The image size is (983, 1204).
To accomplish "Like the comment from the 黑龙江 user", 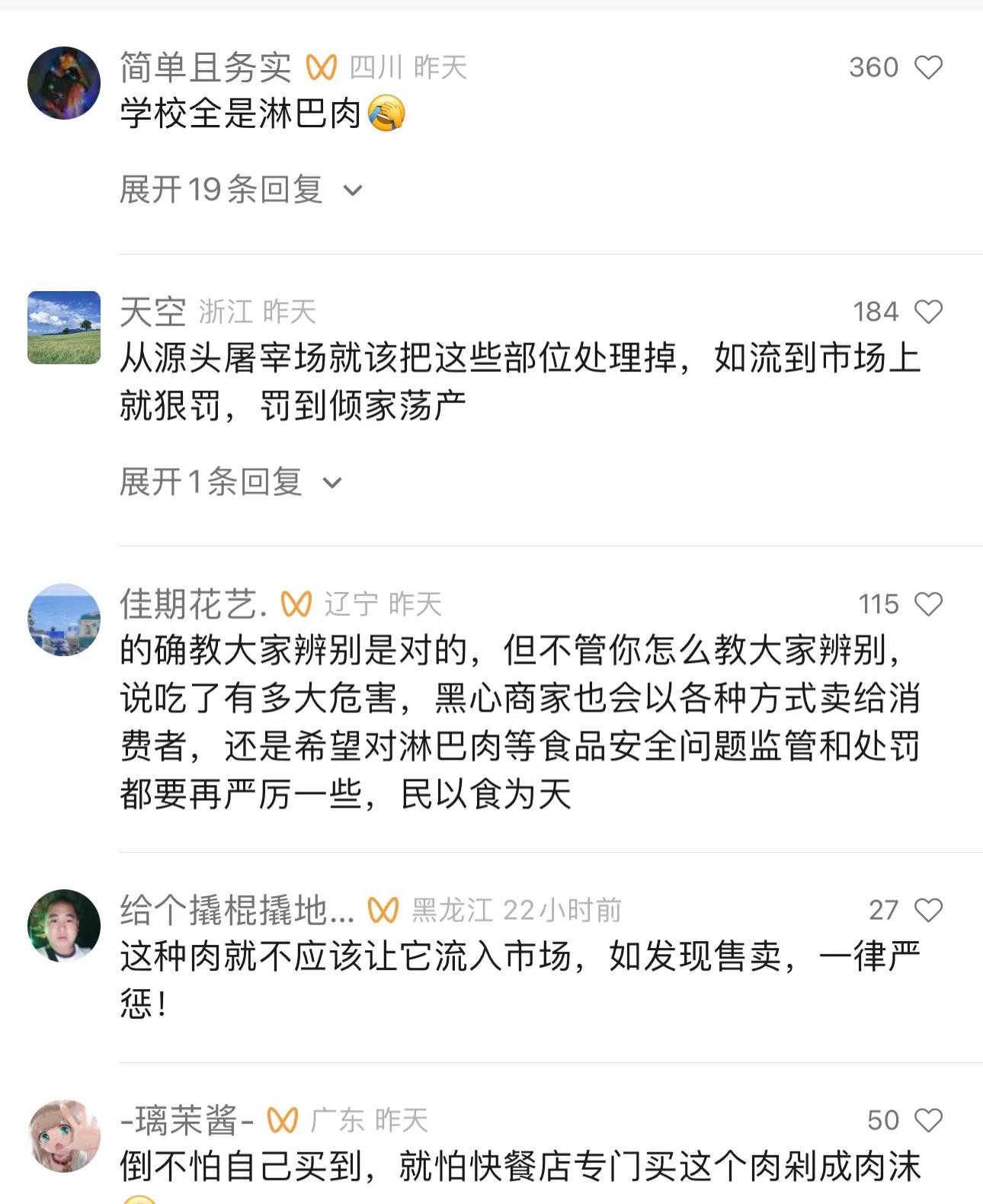I will pyautogui.click(x=928, y=910).
